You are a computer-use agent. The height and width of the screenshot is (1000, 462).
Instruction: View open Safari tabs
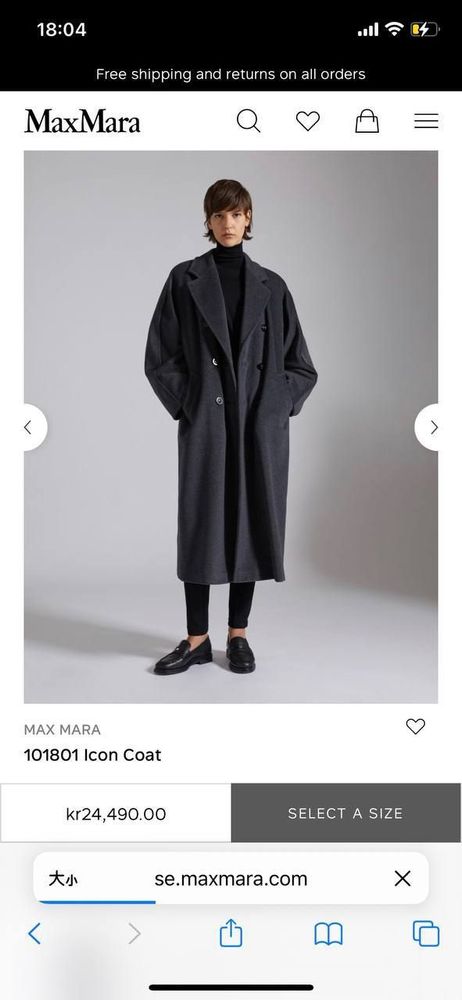426,934
